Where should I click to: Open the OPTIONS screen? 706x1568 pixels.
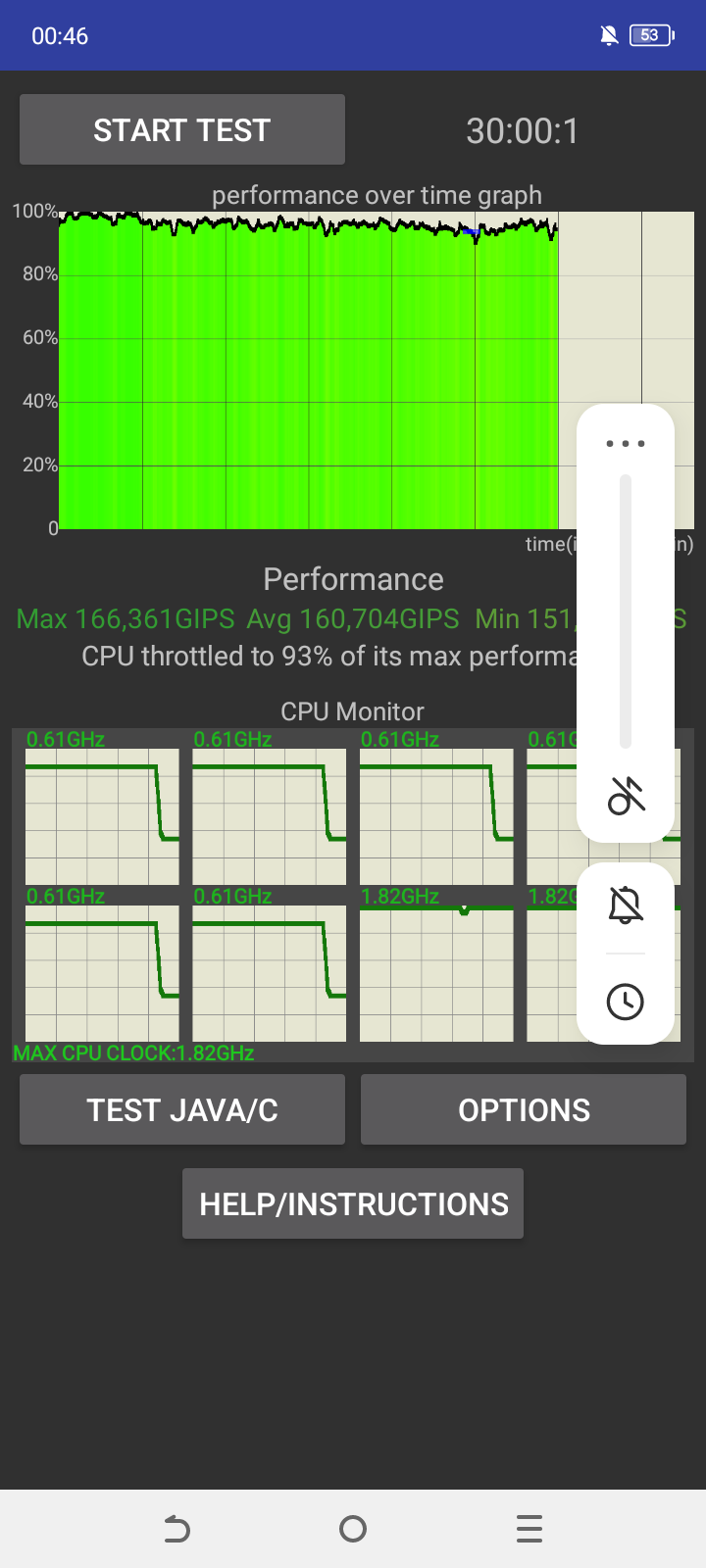[524, 1109]
